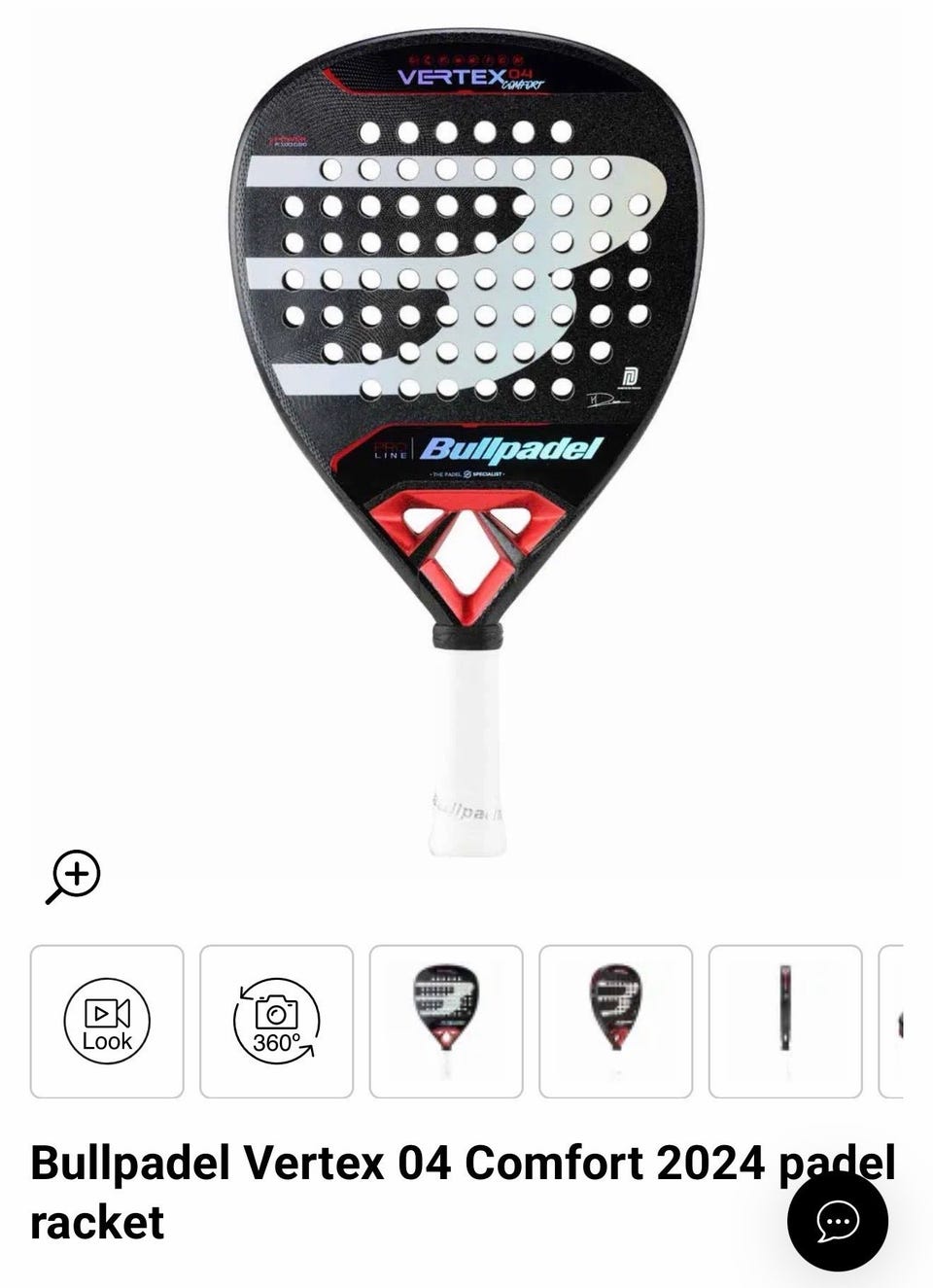This screenshot has width=933, height=1288.
Task: Open the Look video view
Action: click(x=107, y=1022)
